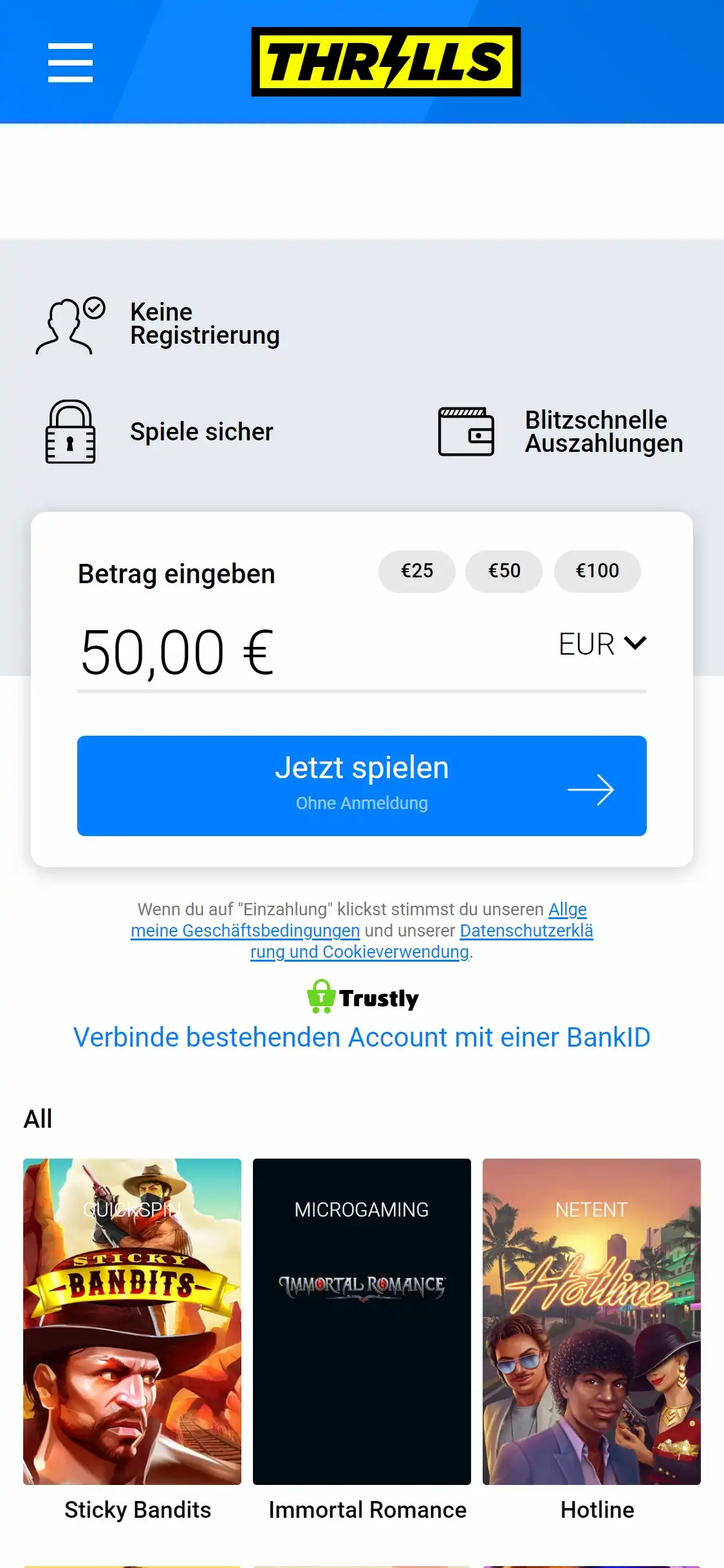This screenshot has width=724, height=1568.
Task: Open the Sticky Bandits game
Action: 132,1321
